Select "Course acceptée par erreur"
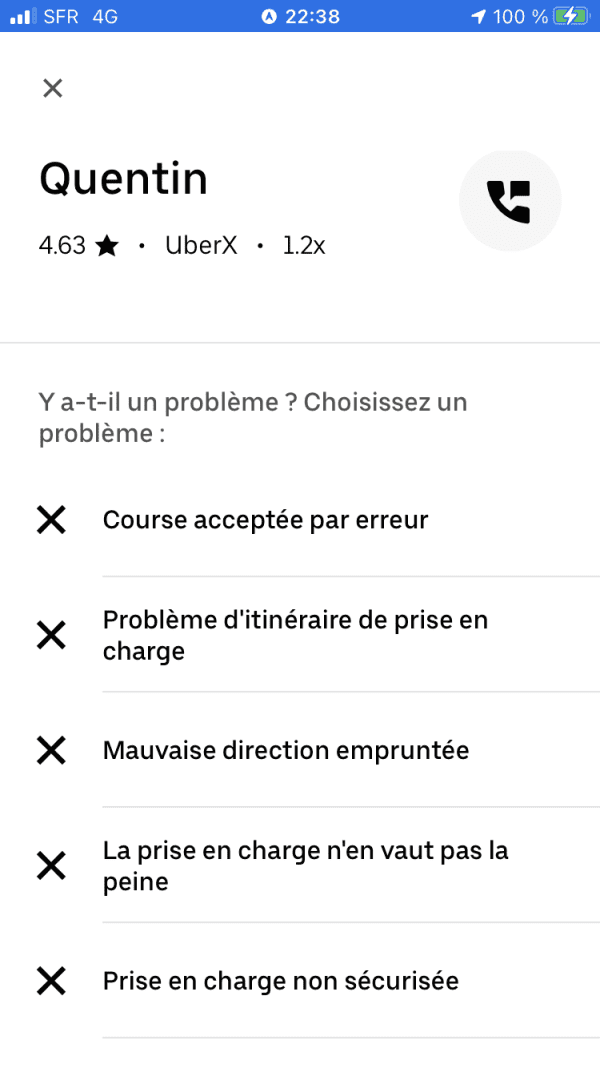Viewport: 600px width, 1068px height. point(300,520)
